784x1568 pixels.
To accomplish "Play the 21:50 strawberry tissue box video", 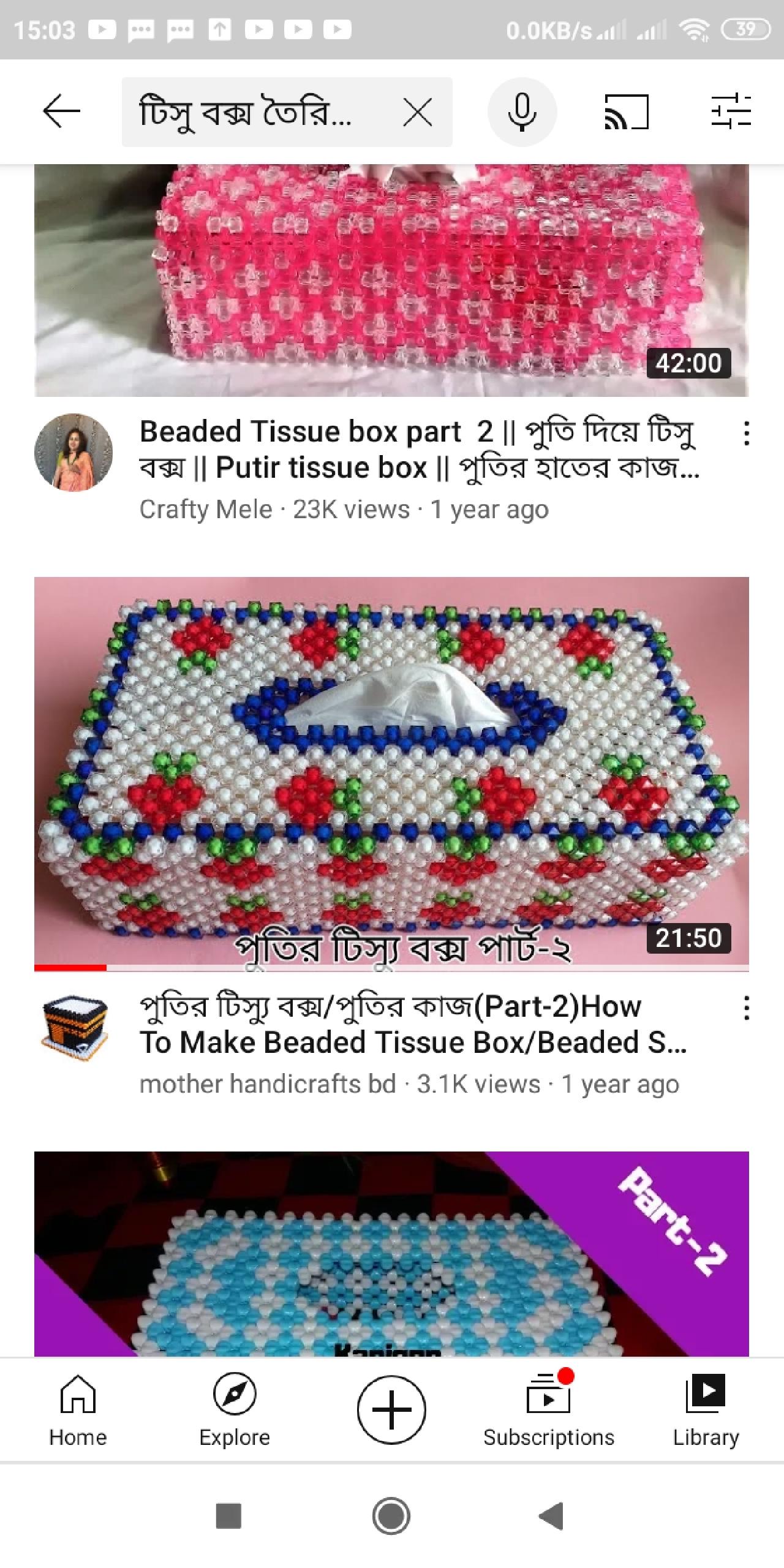I will [x=391, y=774].
